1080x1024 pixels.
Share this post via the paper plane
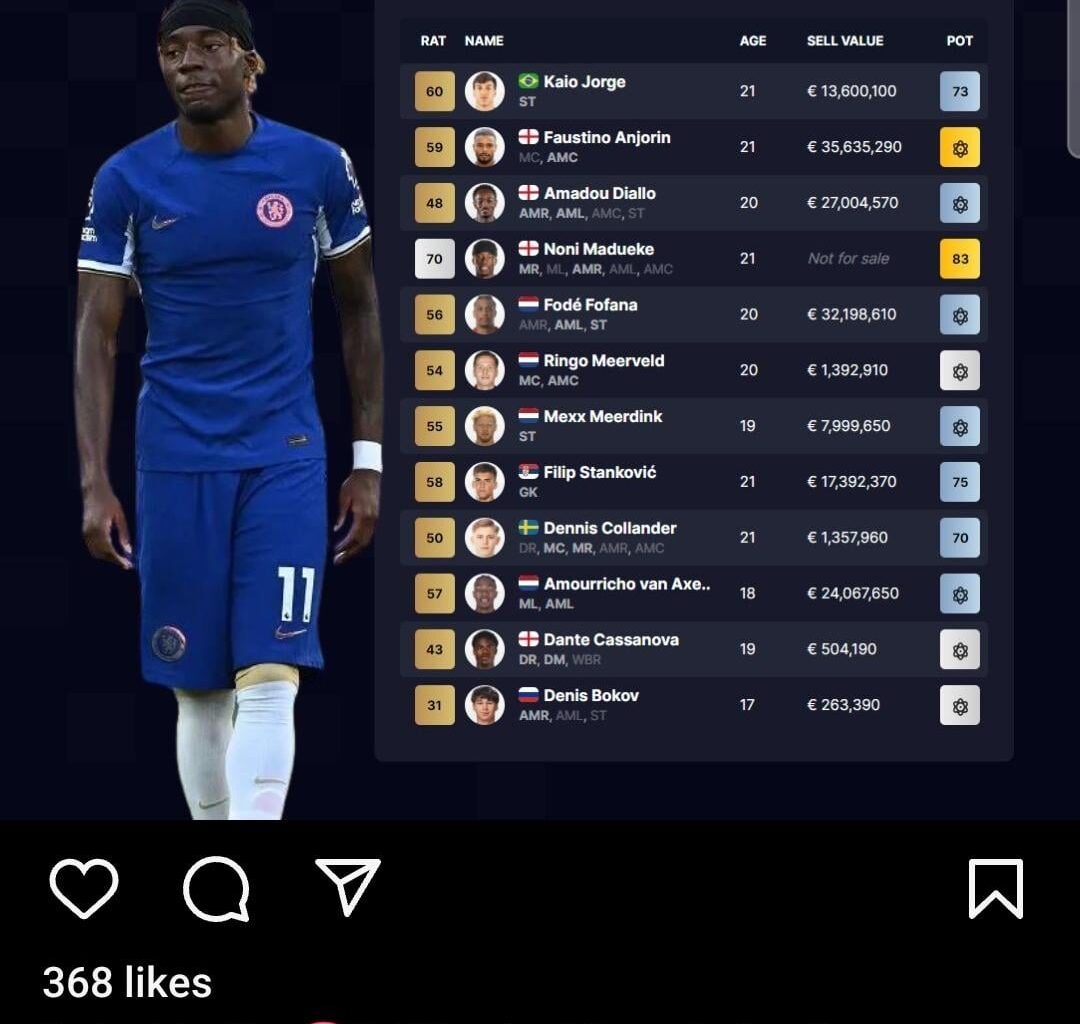348,887
